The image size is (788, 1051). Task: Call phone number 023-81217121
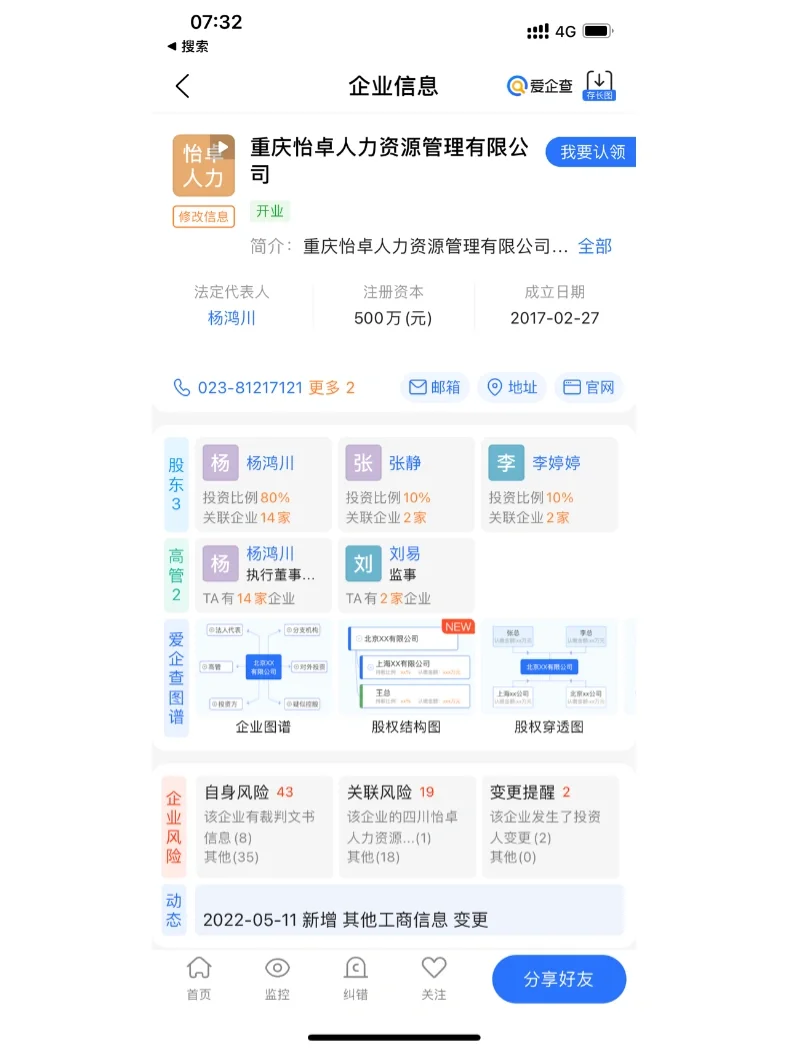[x=249, y=388]
